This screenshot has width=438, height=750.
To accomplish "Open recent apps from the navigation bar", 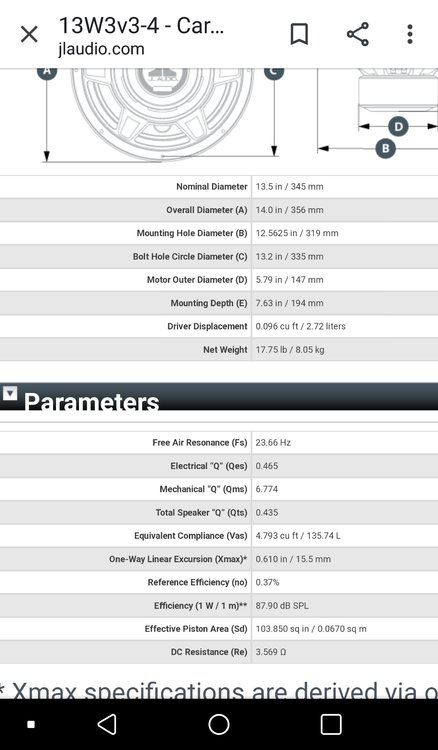I will [331, 724].
